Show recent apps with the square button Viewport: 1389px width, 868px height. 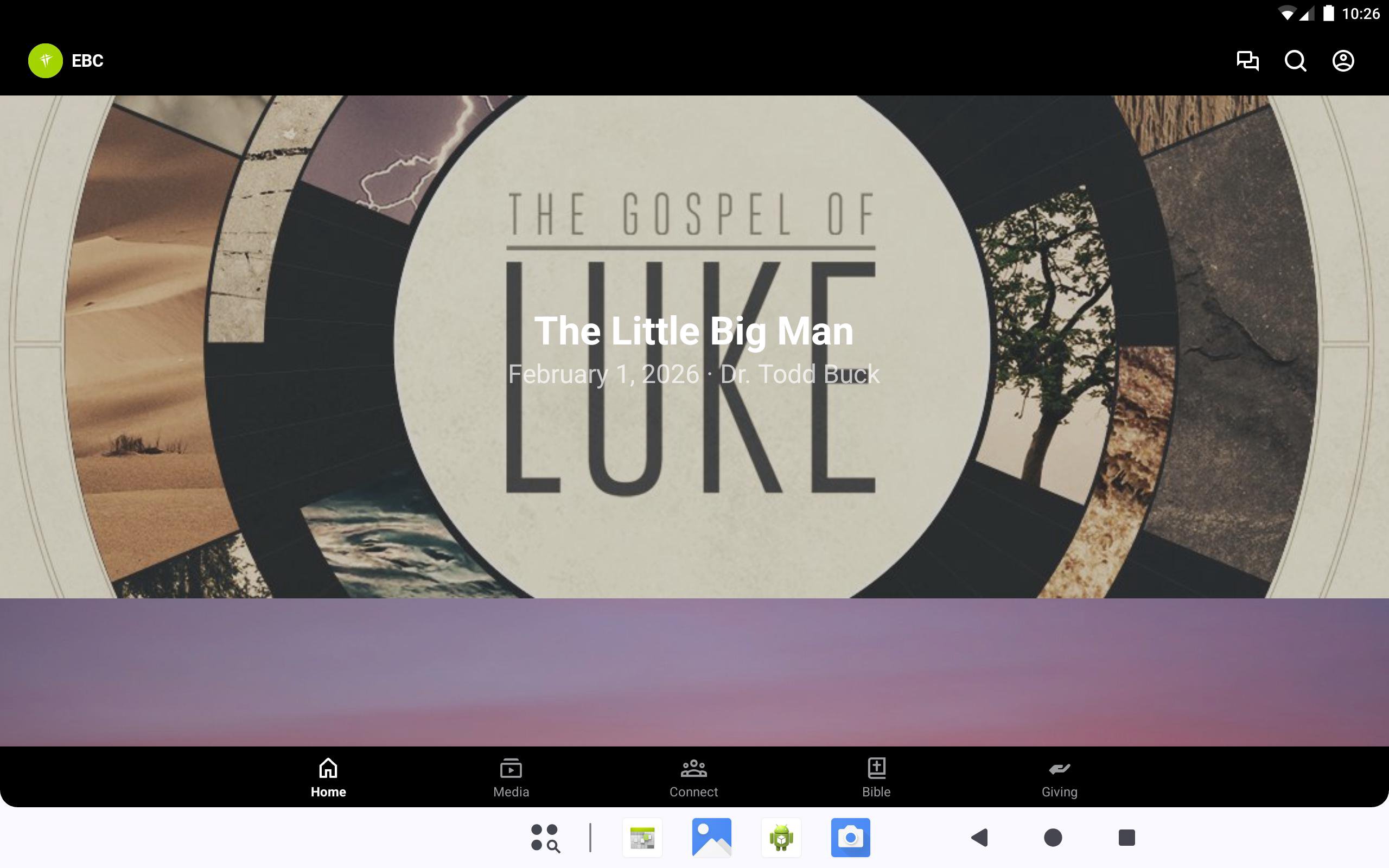pyautogui.click(x=1126, y=838)
